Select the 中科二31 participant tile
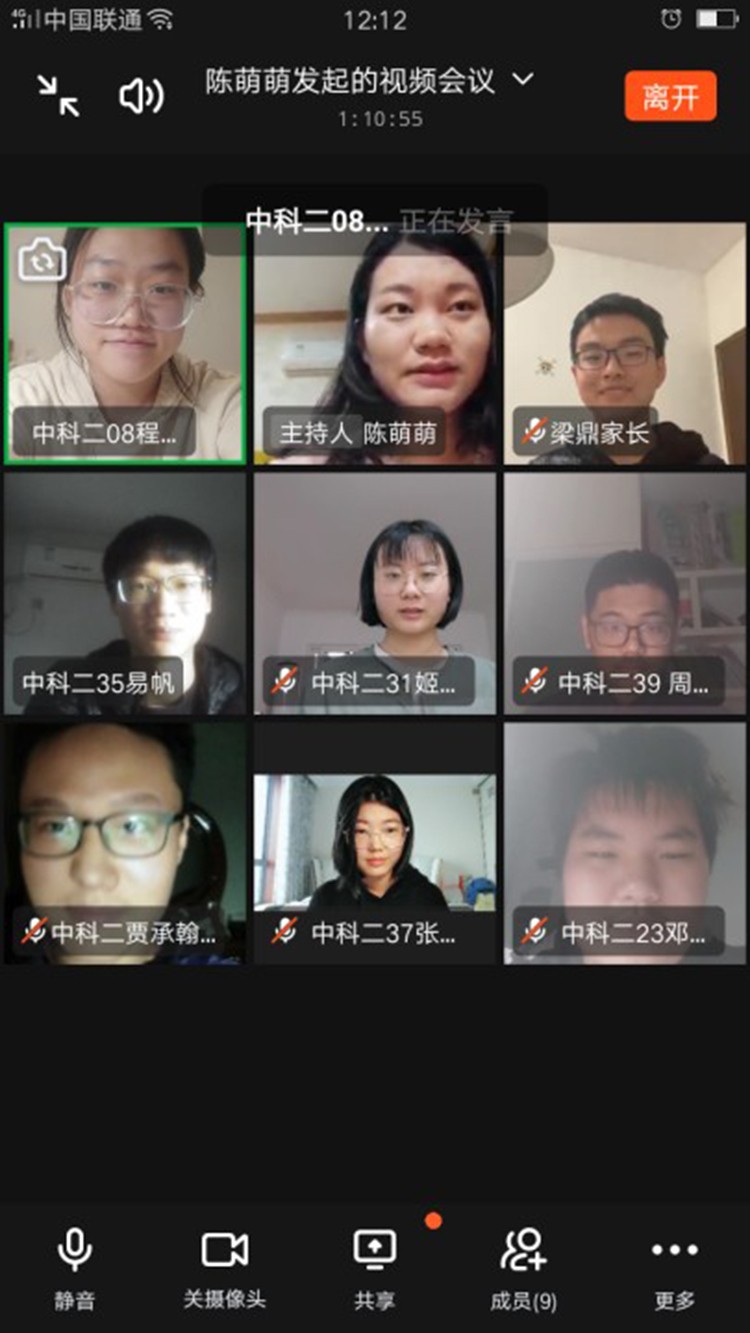 pyautogui.click(x=375, y=594)
